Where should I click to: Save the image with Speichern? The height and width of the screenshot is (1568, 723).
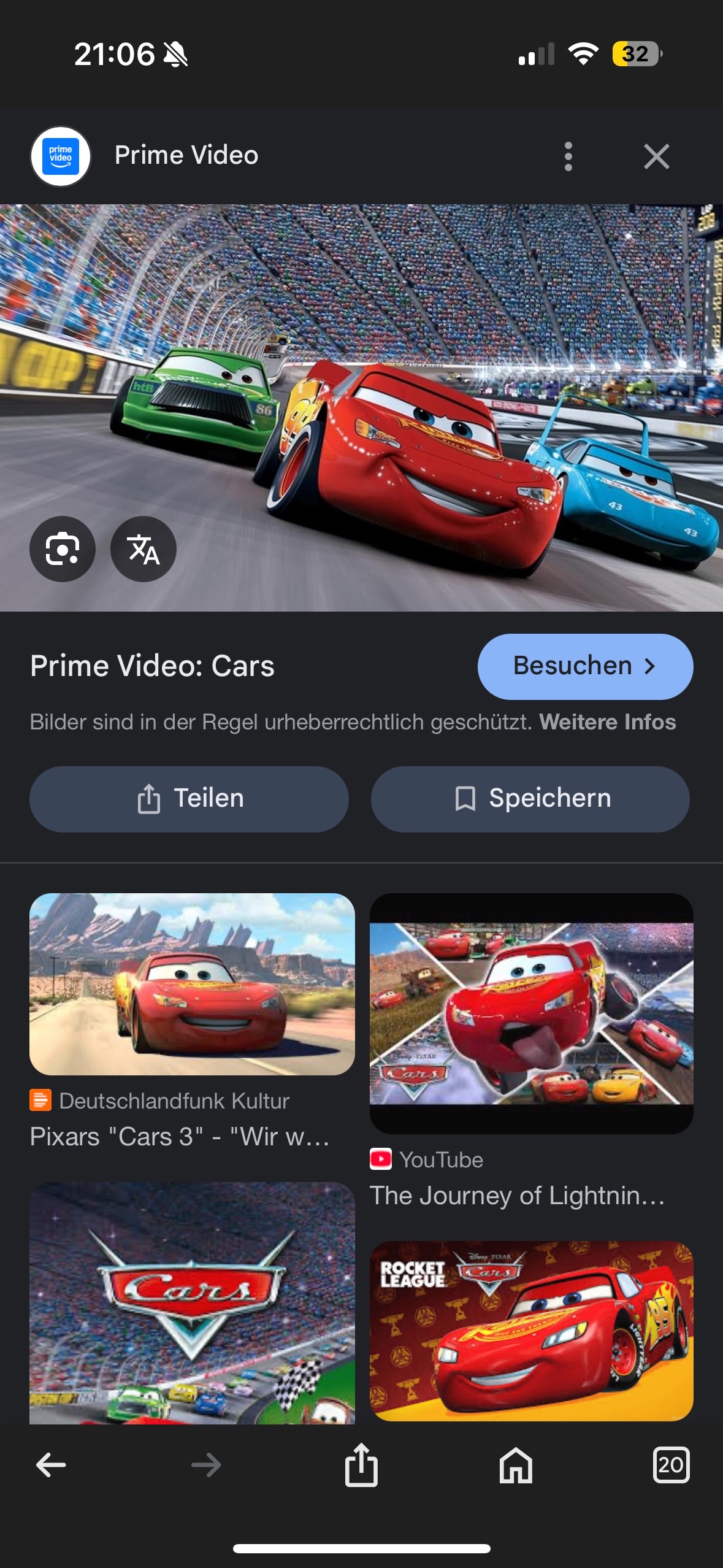pos(530,799)
